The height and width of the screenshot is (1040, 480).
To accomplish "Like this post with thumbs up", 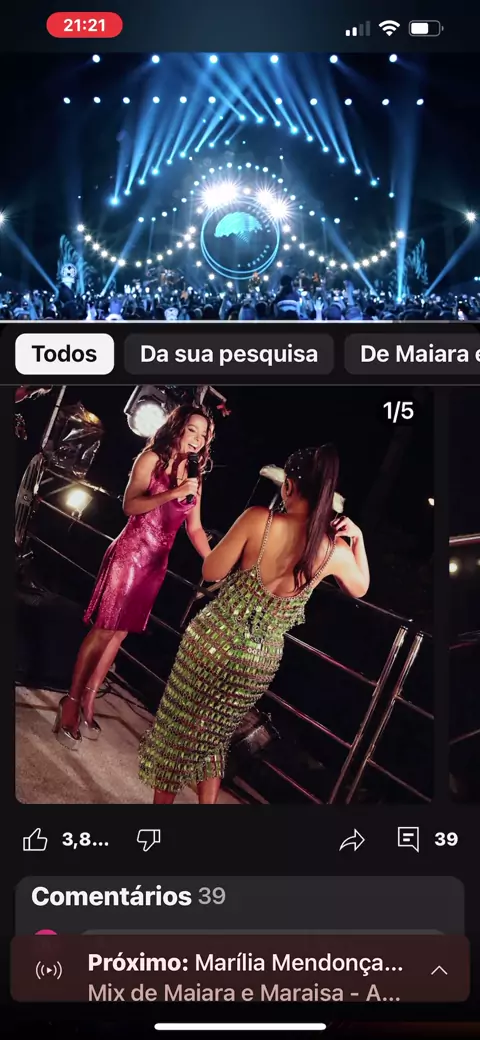I will point(35,840).
